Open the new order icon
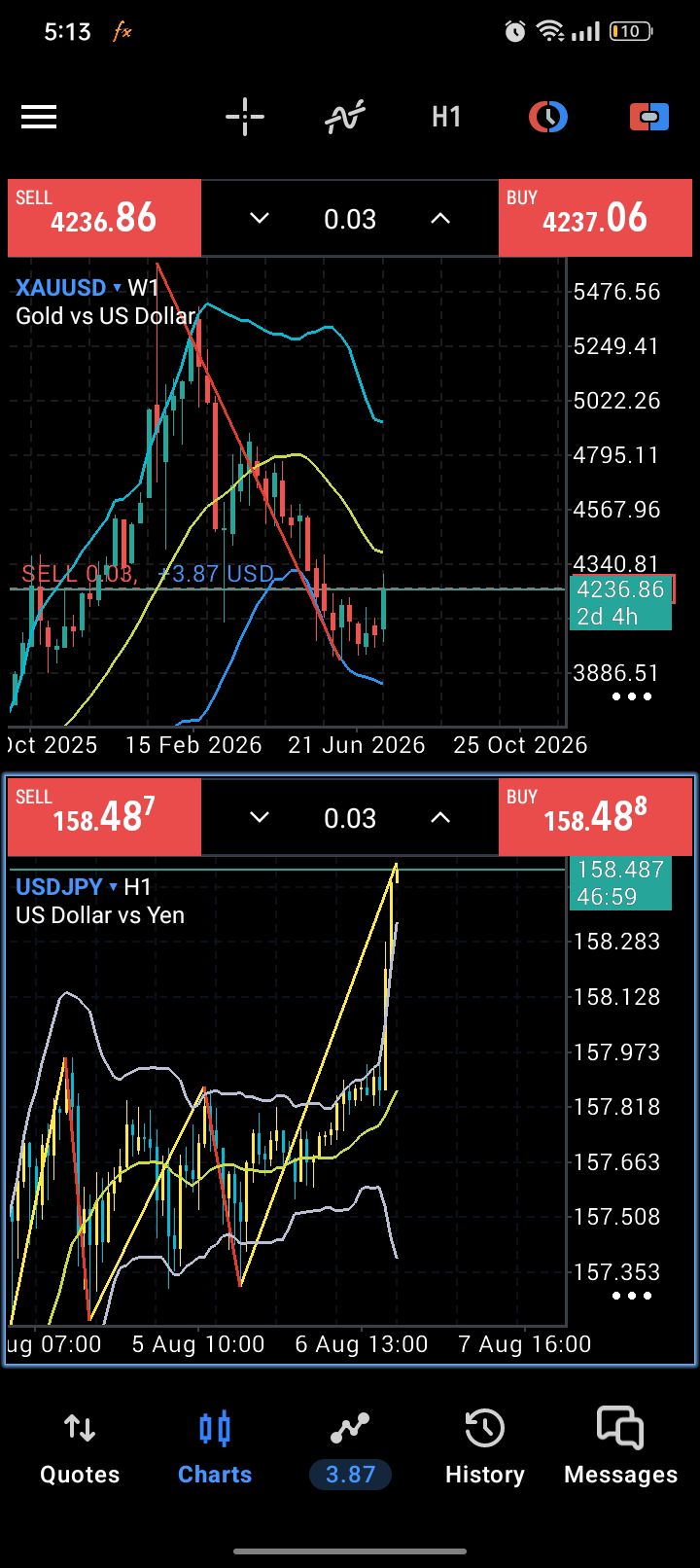Image resolution: width=700 pixels, height=1568 pixels. pyautogui.click(x=649, y=118)
